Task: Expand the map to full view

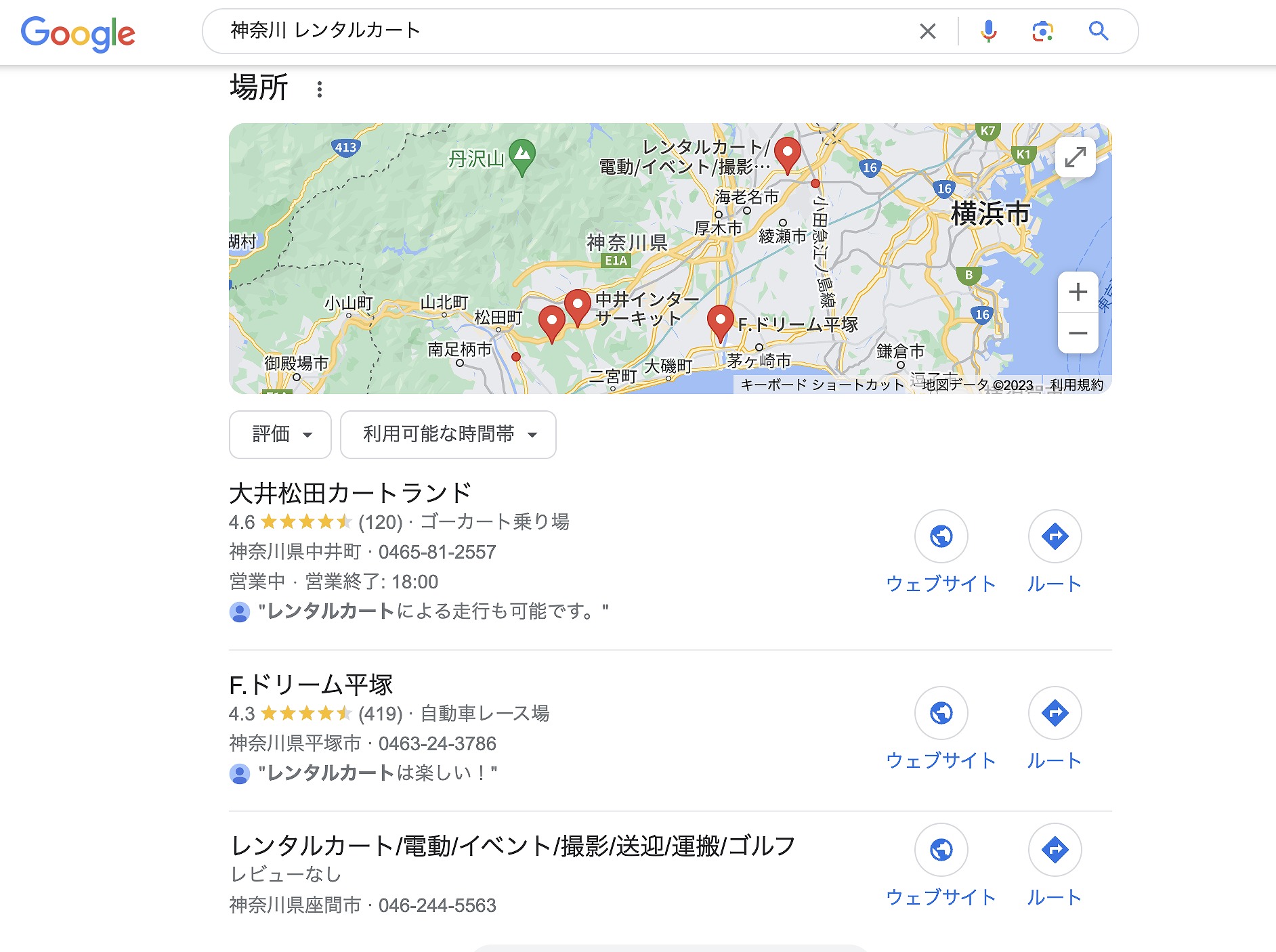Action: tap(1075, 157)
